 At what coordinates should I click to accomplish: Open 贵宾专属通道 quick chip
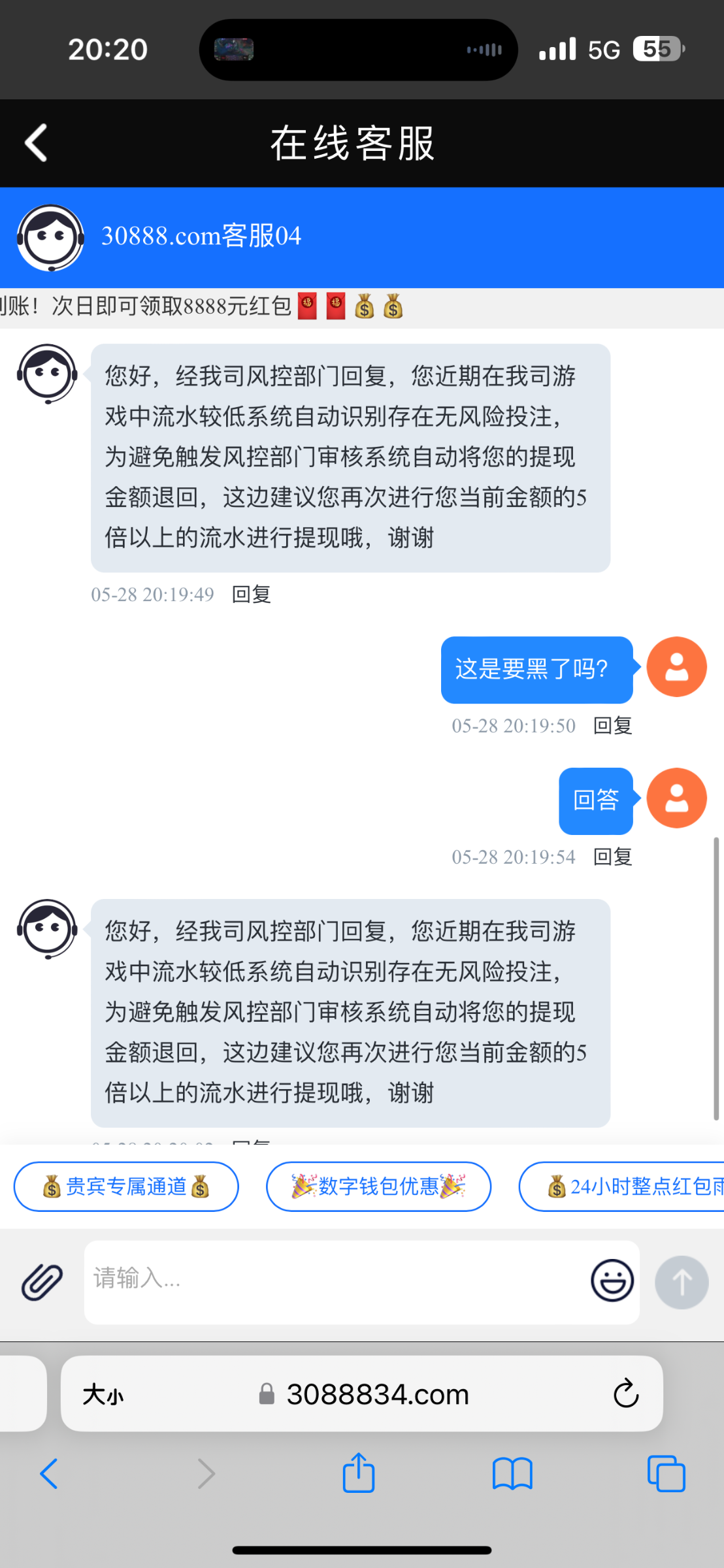tap(126, 1186)
